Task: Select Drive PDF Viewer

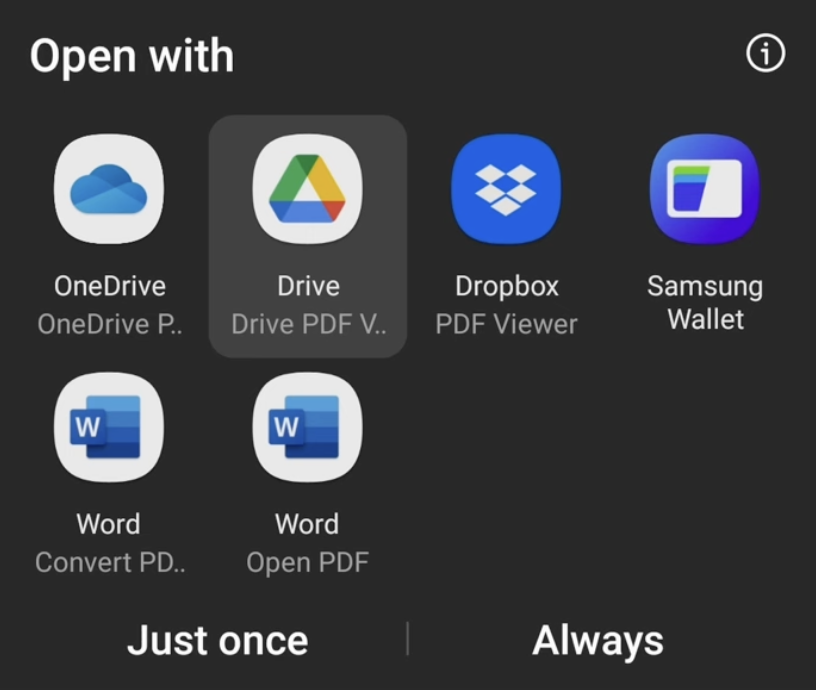Action: click(307, 191)
